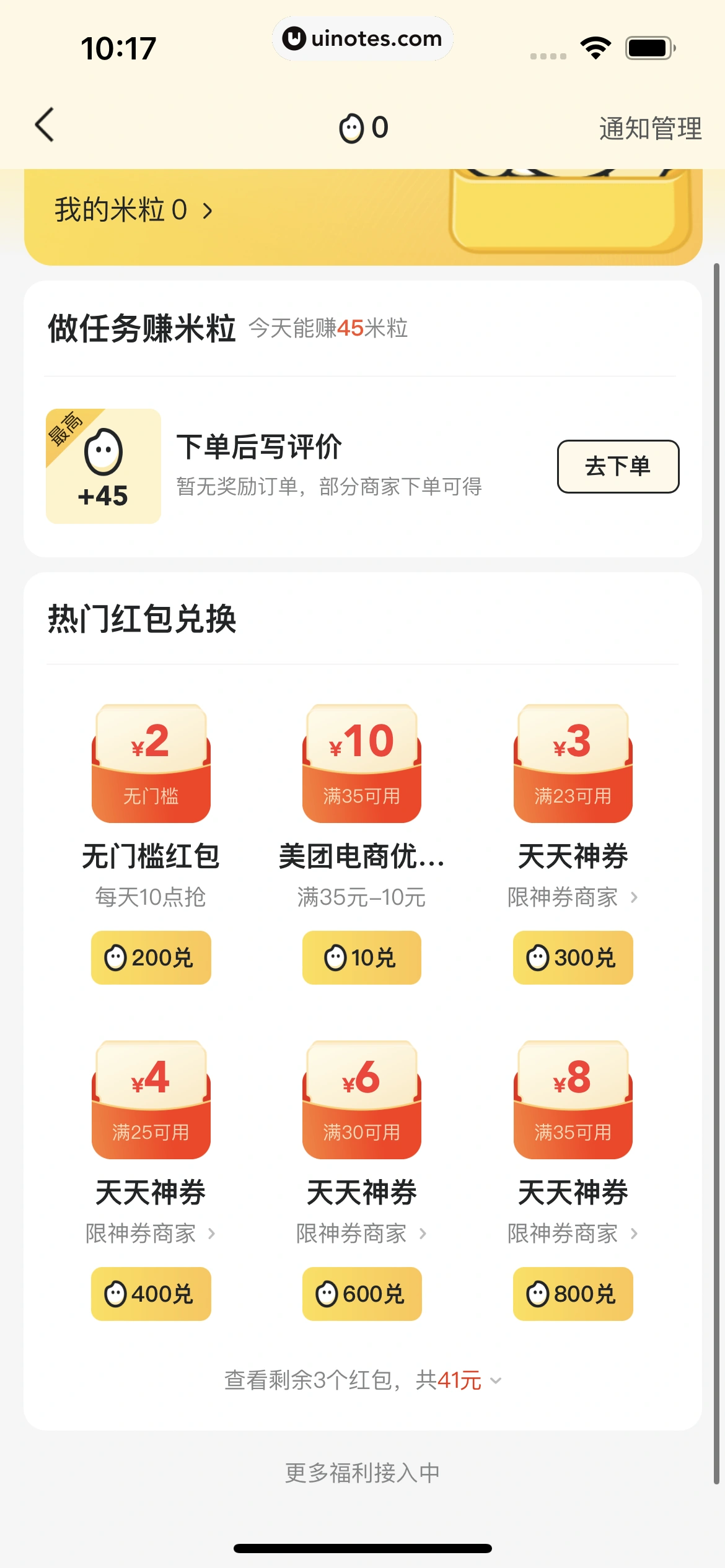725x1568 pixels.
Task: Tap the 800兑 exchange button
Action: [x=571, y=1293]
